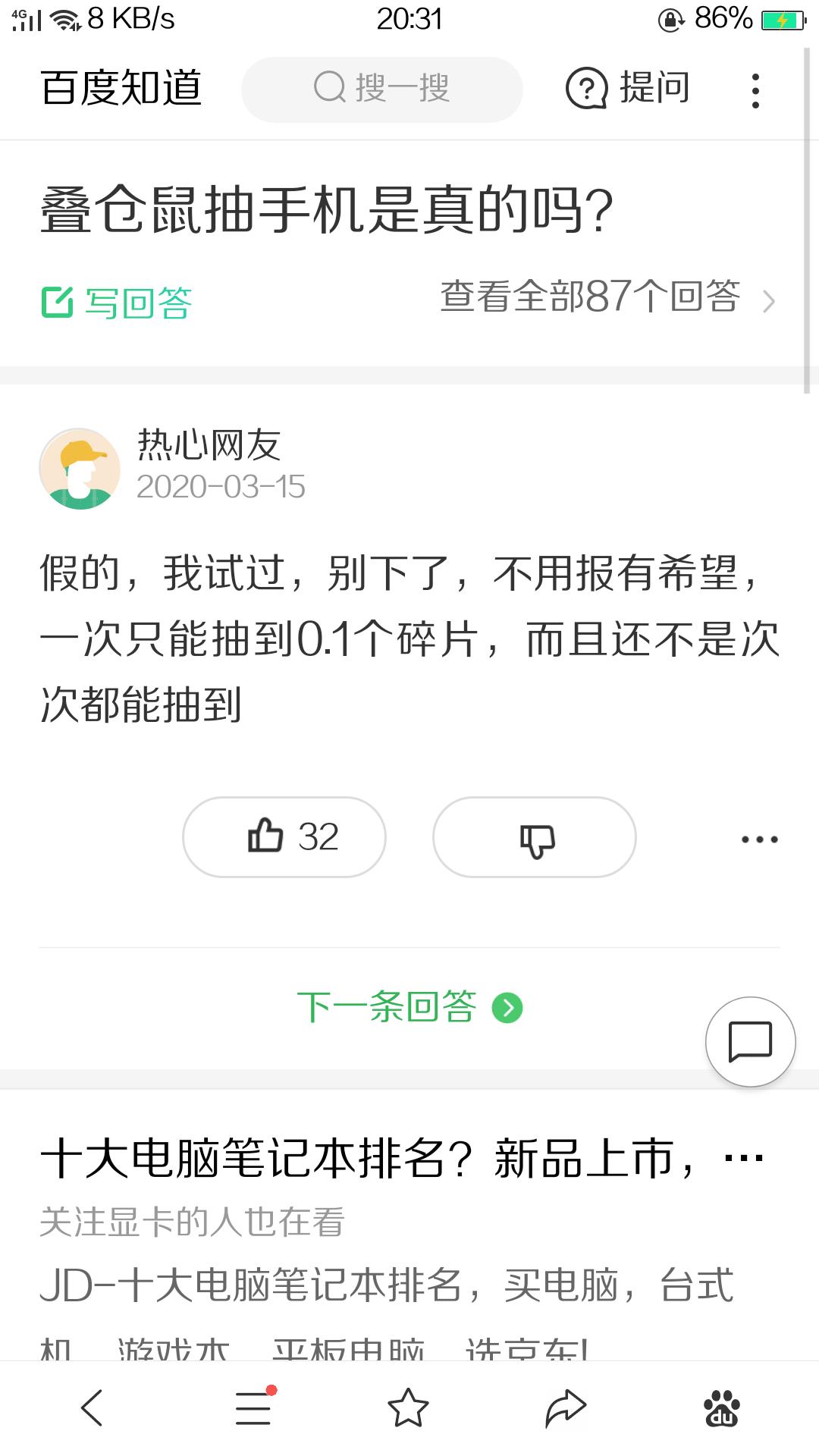
Task: Go to 下一条回答
Action: click(x=409, y=1007)
